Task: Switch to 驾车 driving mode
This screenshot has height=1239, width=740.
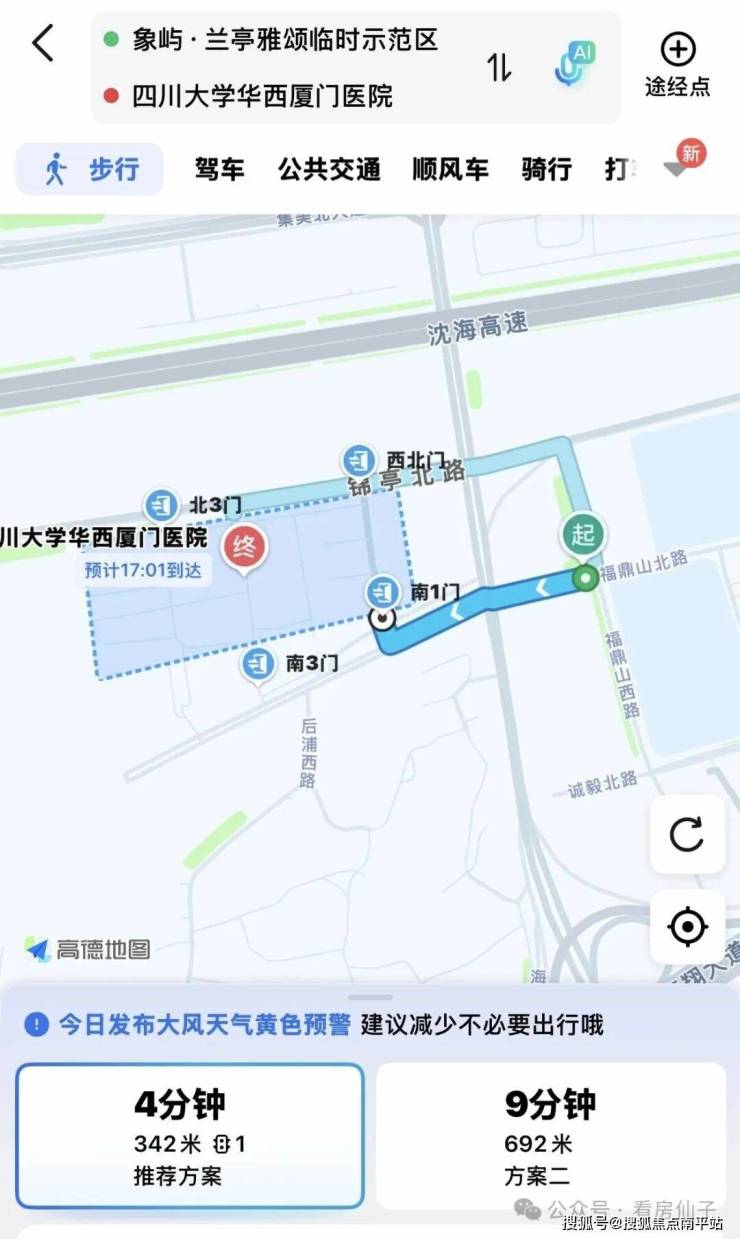Action: [x=219, y=170]
